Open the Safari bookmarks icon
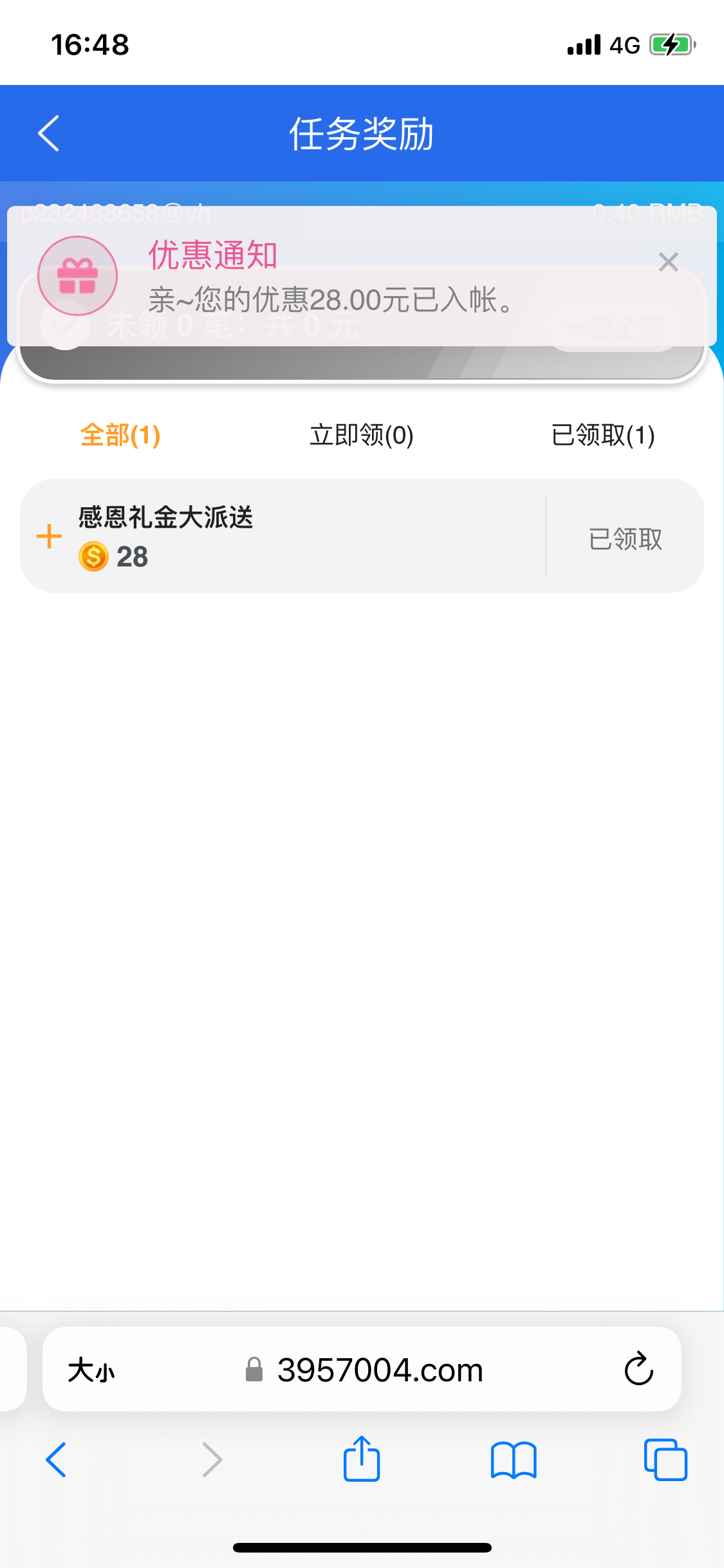Viewport: 724px width, 1568px height. click(x=514, y=1460)
